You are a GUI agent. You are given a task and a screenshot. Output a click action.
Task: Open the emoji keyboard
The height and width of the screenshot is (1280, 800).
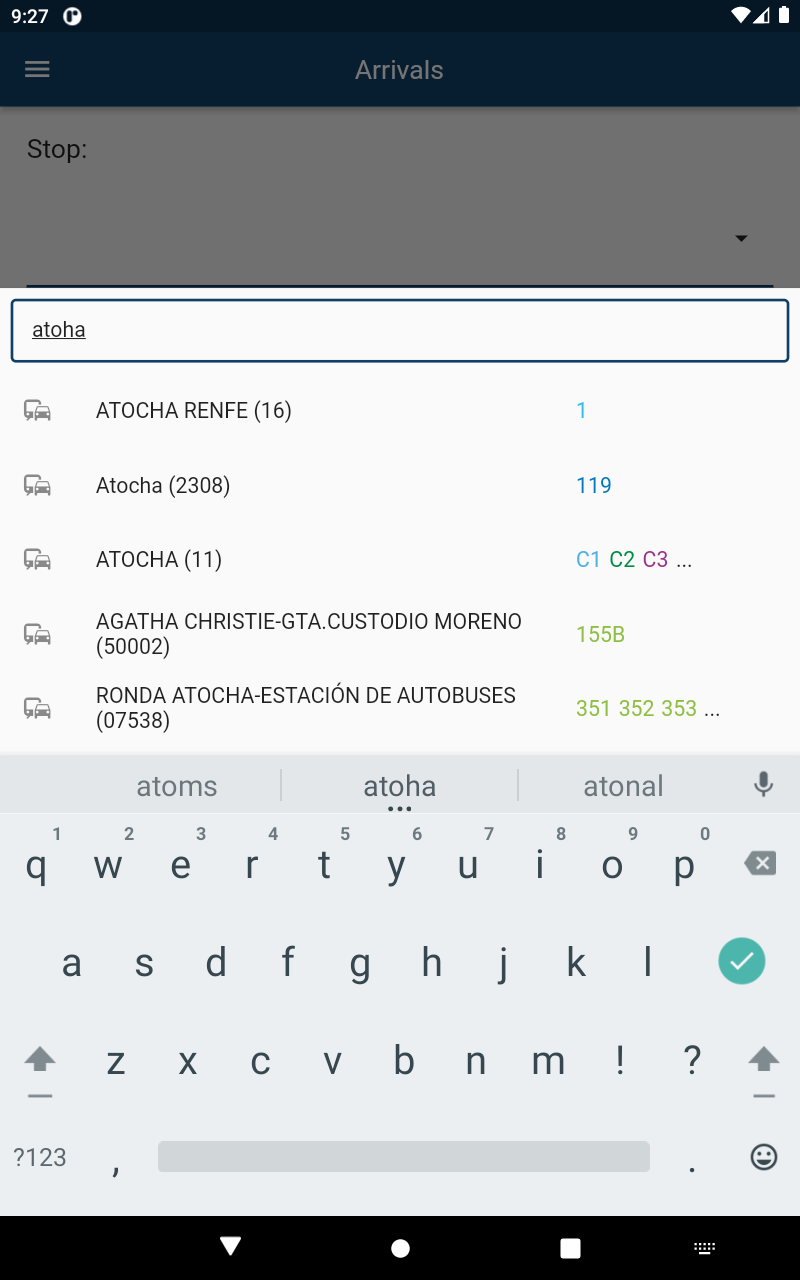763,1157
